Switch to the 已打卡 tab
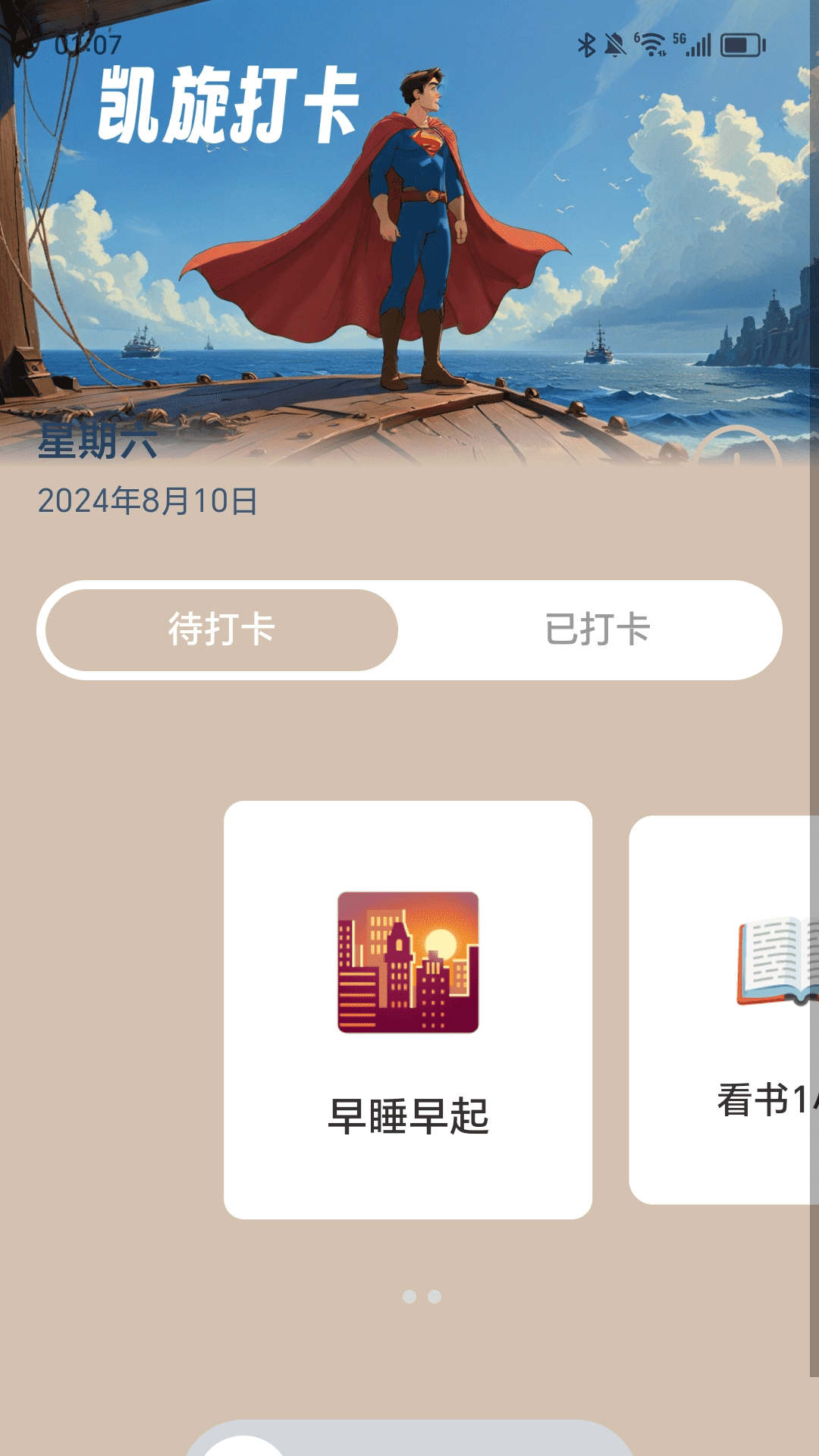Viewport: 819px width, 1456px height. 597,629
